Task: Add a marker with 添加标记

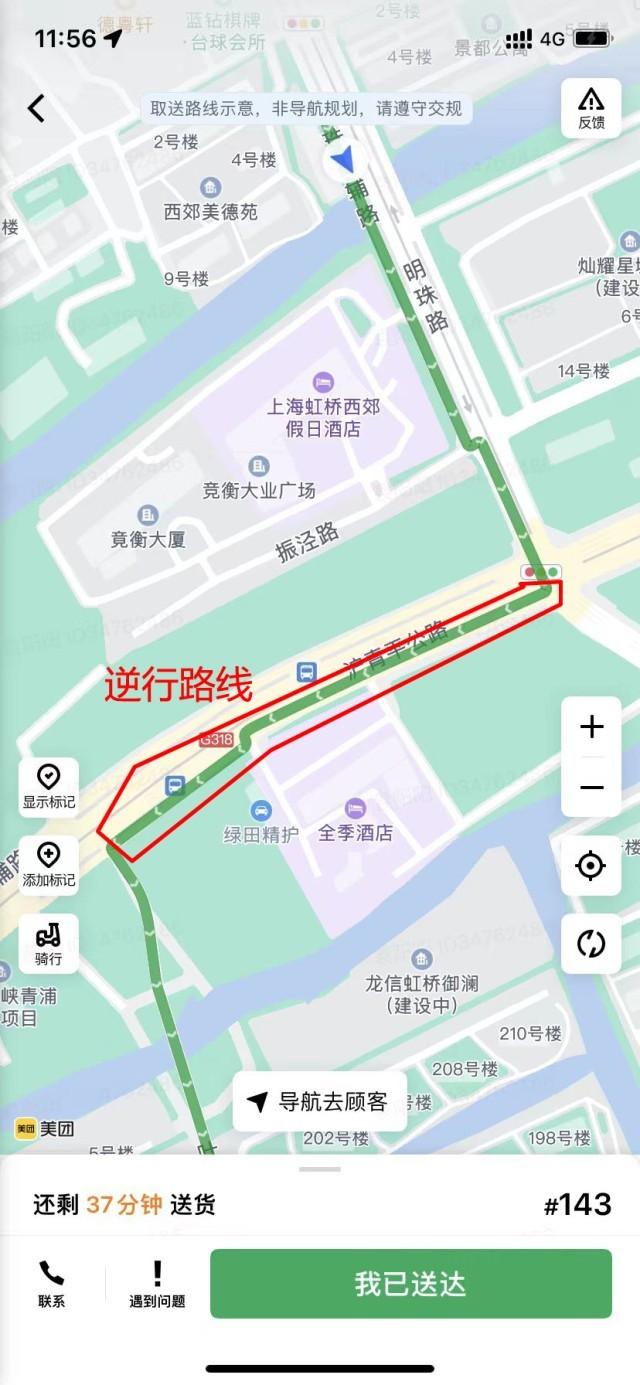Action: pyautogui.click(x=48, y=864)
